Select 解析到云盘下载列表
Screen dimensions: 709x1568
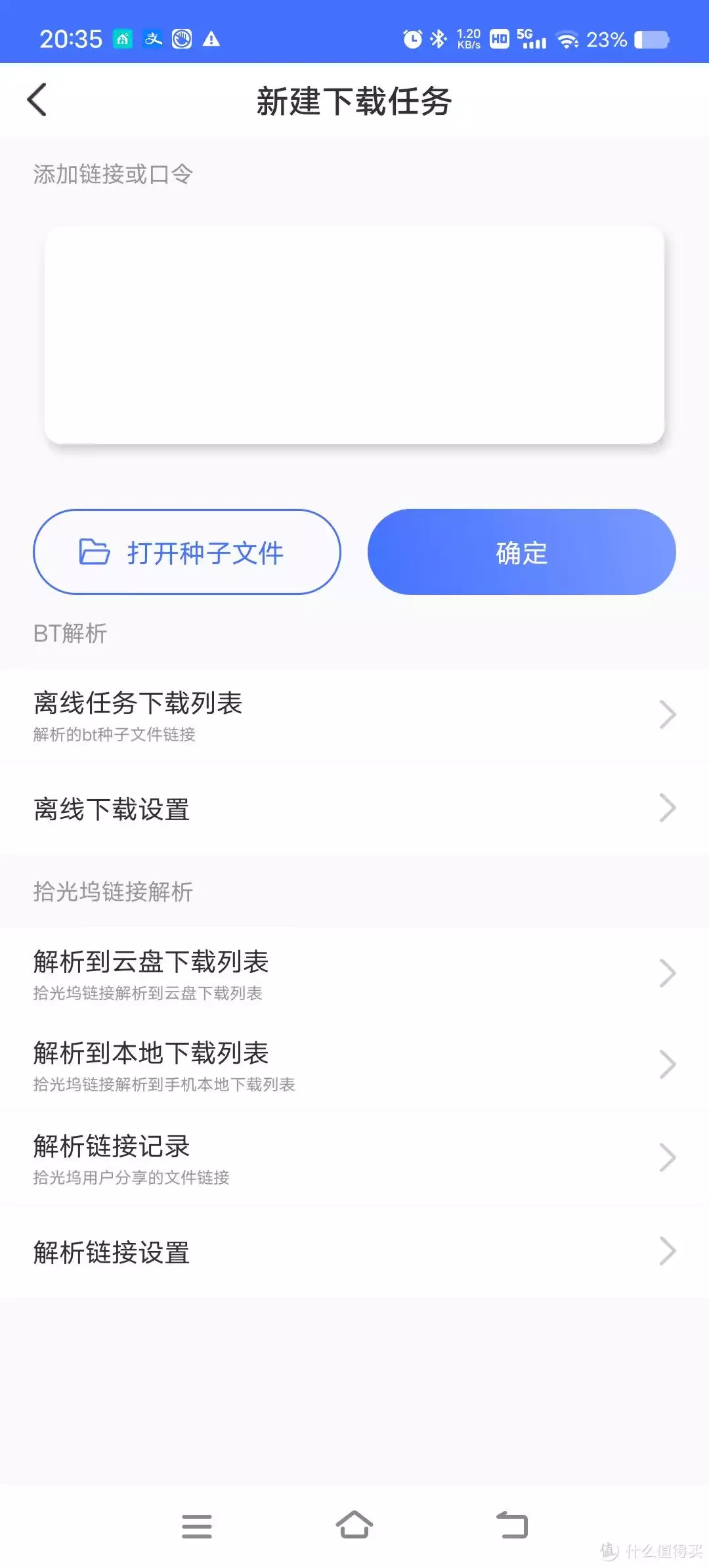point(354,973)
